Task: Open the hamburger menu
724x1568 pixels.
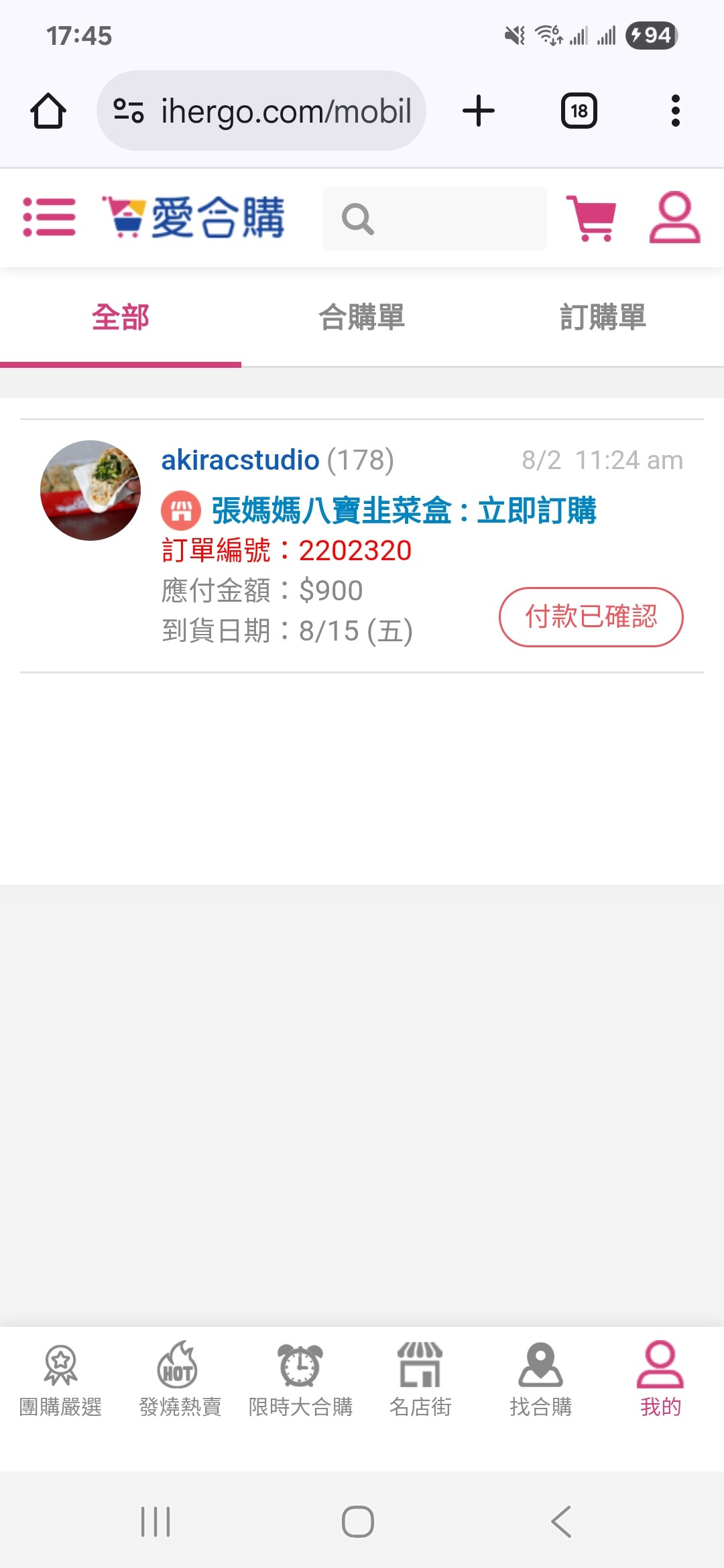Action: click(x=49, y=217)
